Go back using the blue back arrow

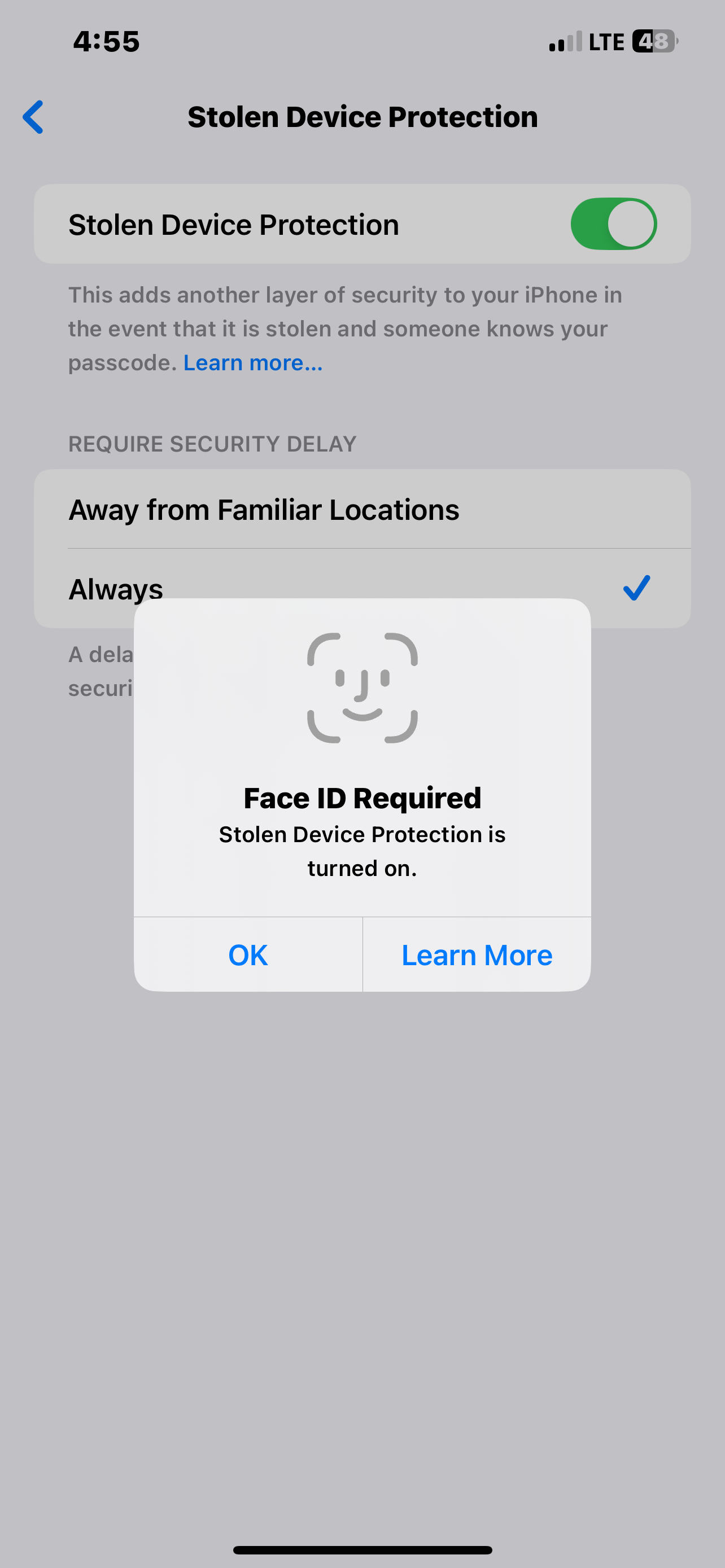click(33, 117)
